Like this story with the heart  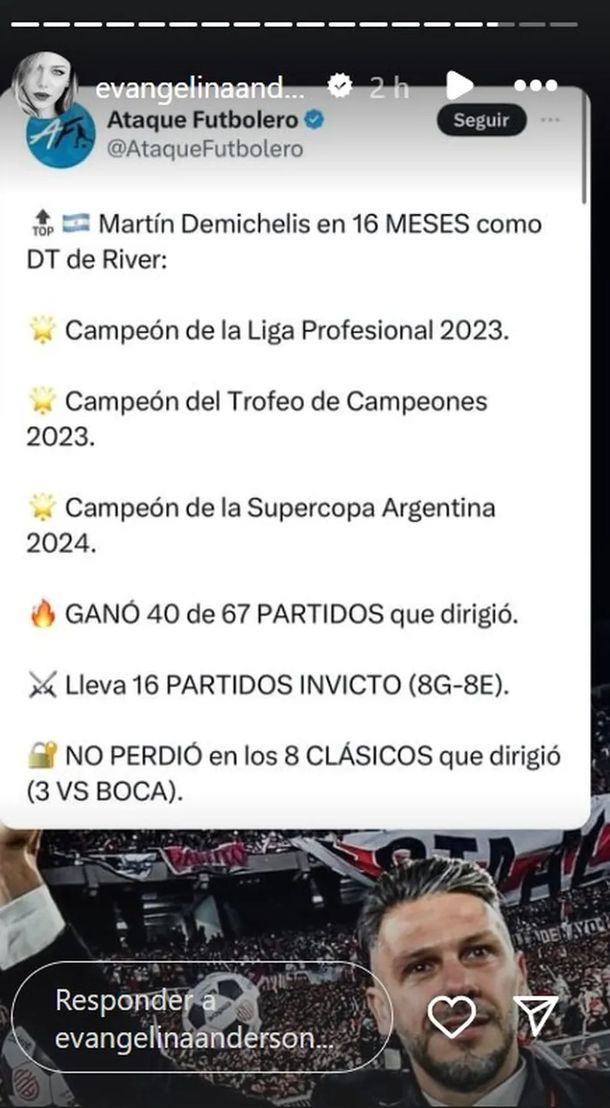[x=452, y=1017]
